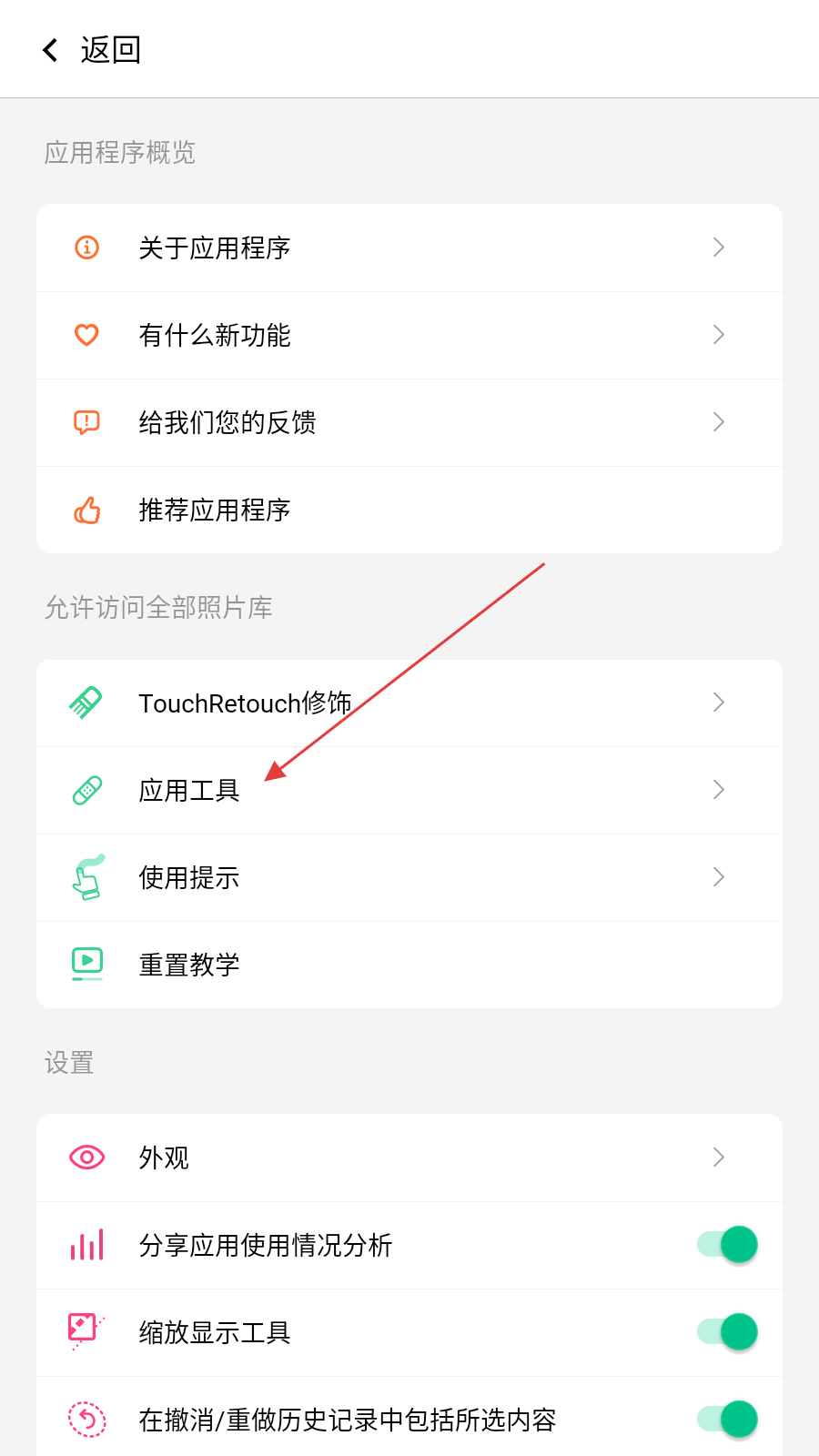View 使用提示

pos(409,877)
